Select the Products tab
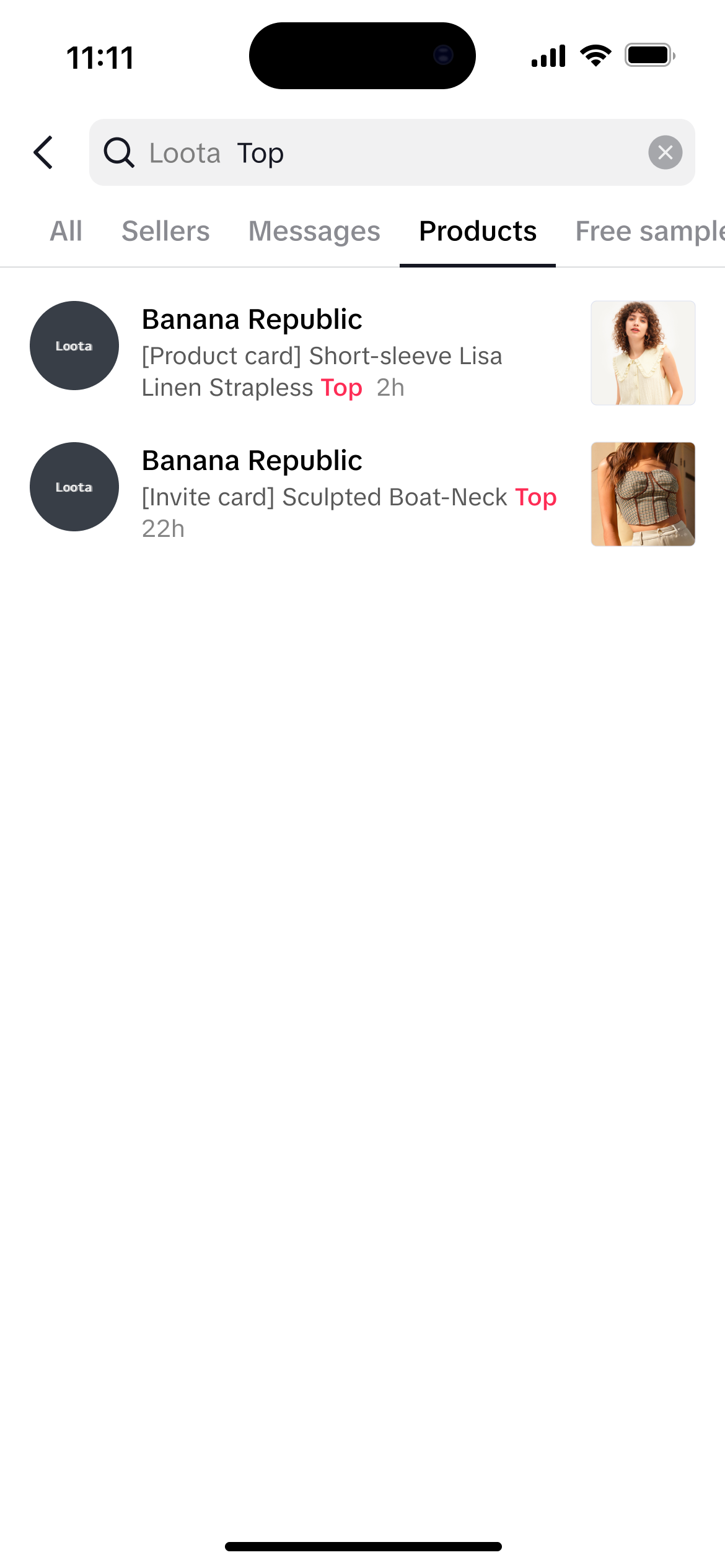Screen dimensions: 725x1568 pyautogui.click(x=477, y=232)
